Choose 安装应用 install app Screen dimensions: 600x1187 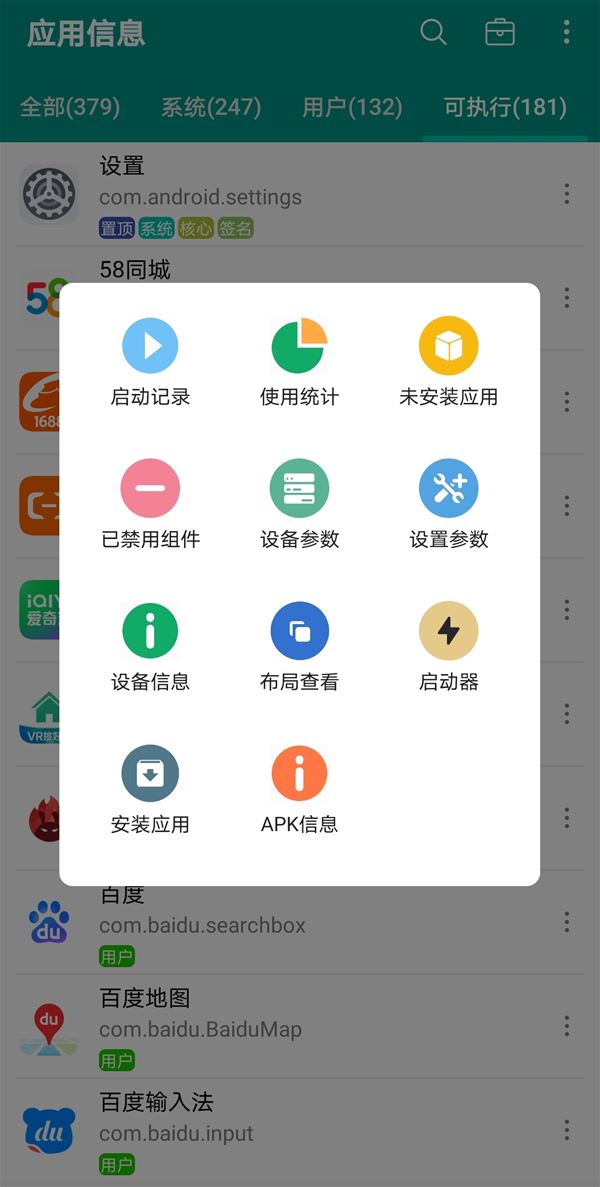pos(150,790)
